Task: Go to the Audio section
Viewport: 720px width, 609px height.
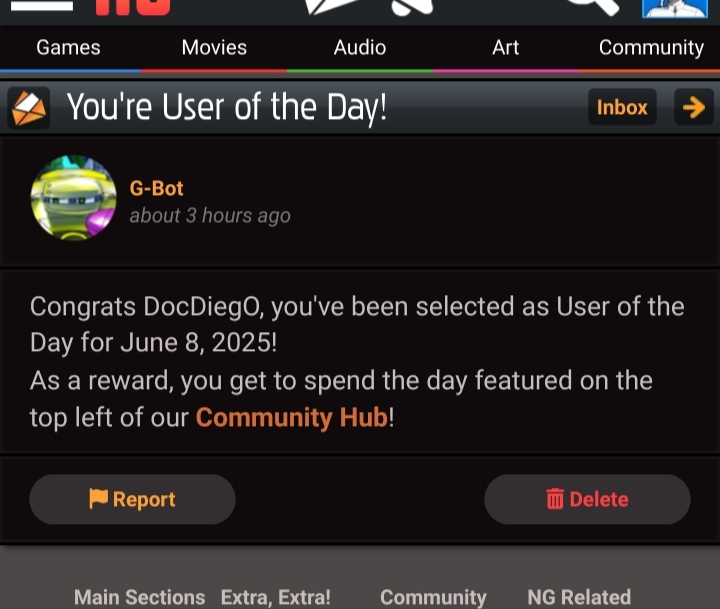Action: 360,48
